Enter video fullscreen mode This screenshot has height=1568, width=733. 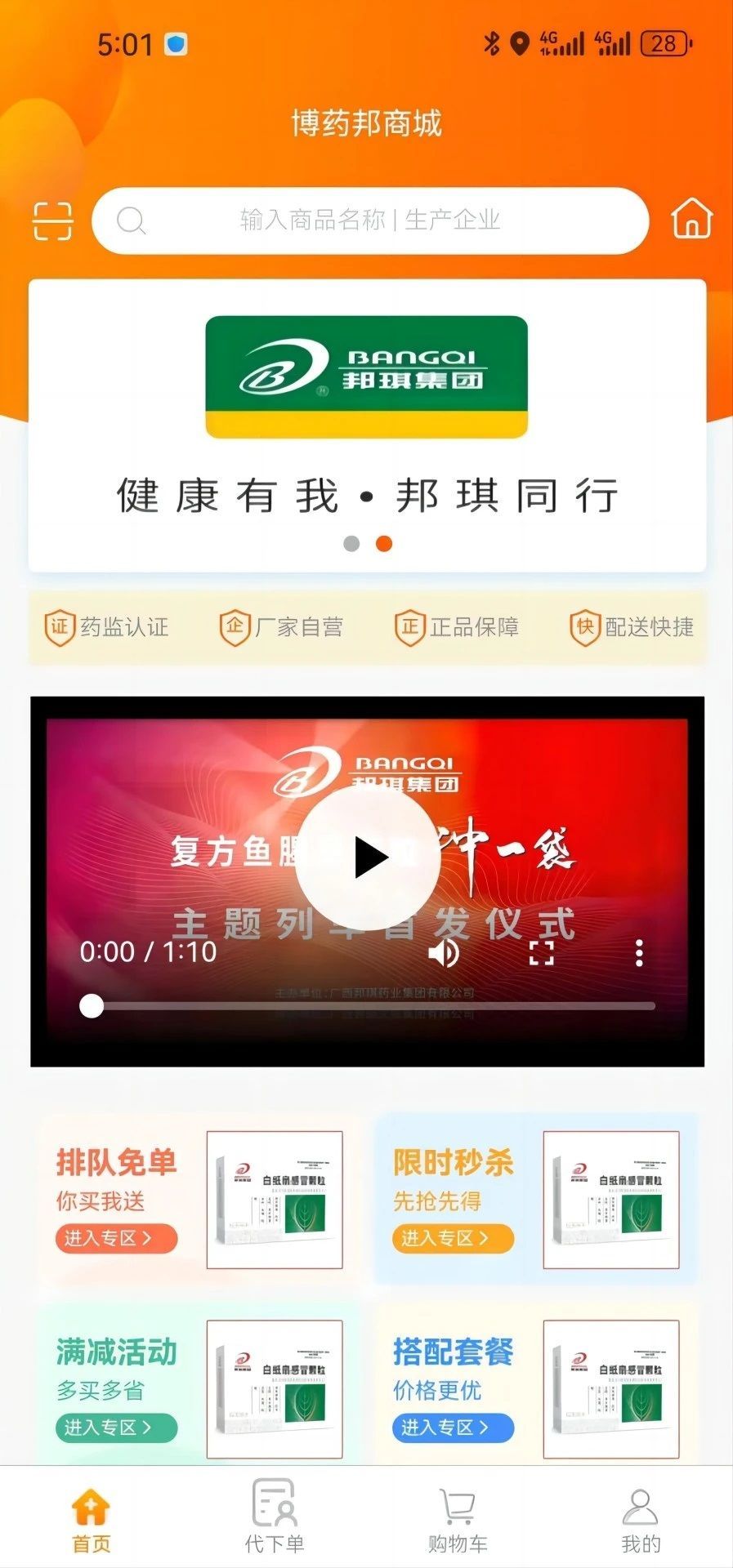point(541,952)
